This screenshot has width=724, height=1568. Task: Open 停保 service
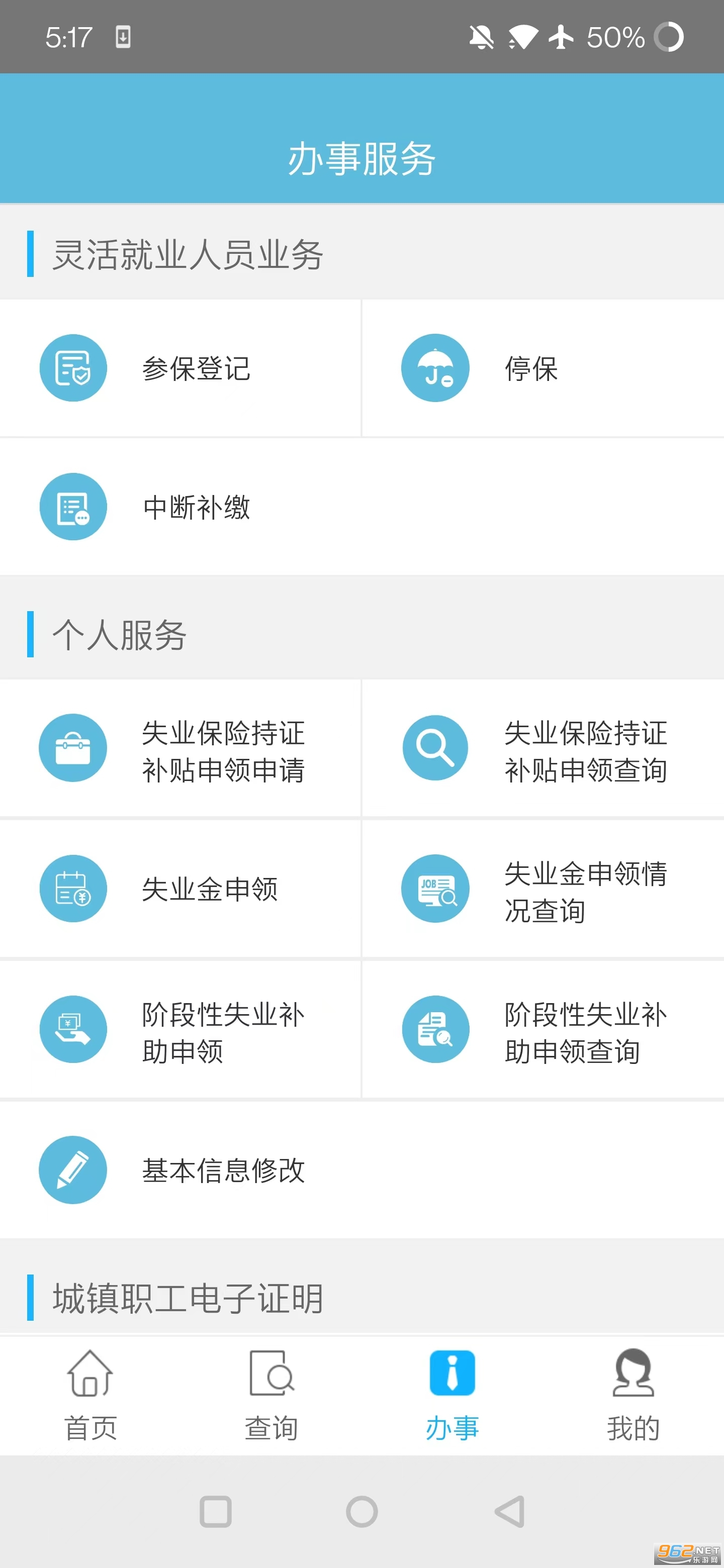tap(542, 368)
